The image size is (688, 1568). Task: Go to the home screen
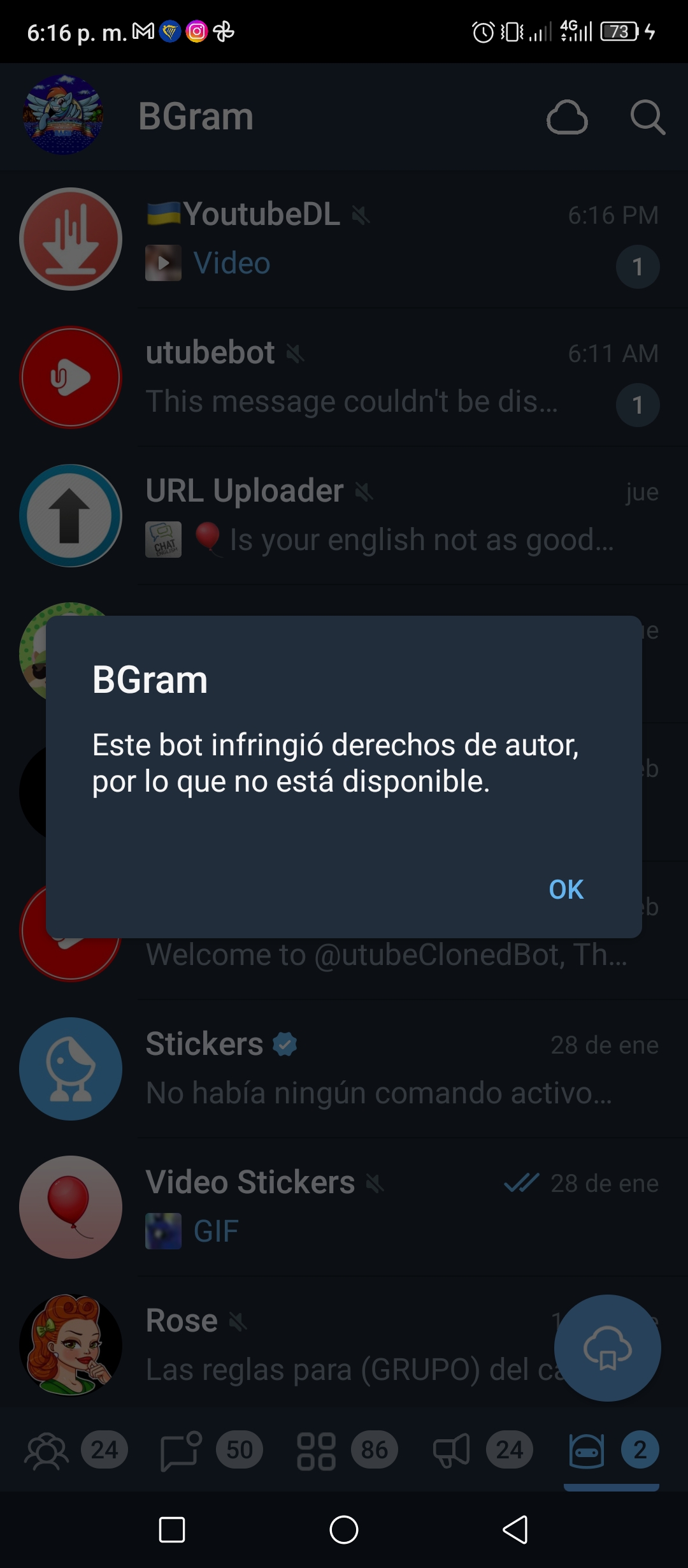[x=344, y=1530]
